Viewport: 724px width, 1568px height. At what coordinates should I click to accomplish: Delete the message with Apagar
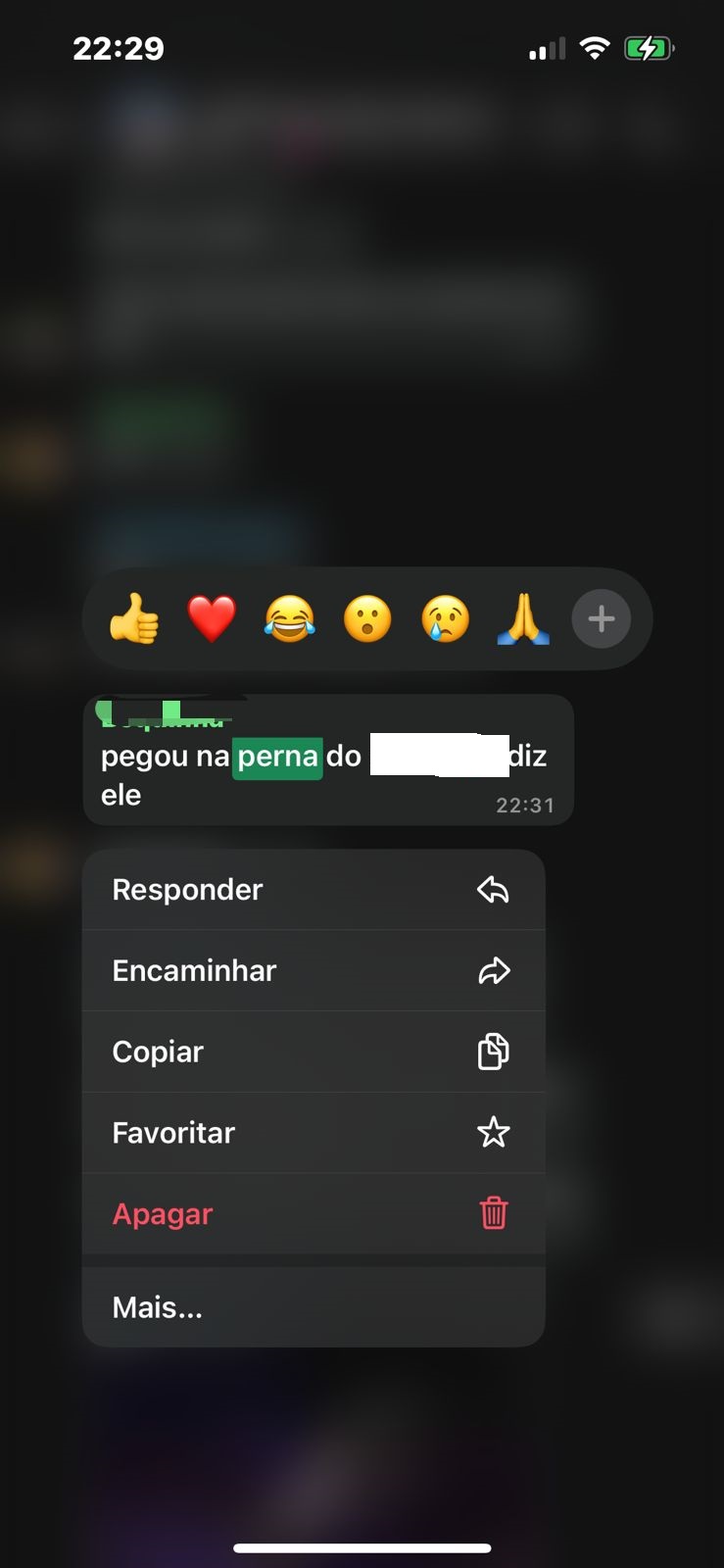[x=314, y=1214]
